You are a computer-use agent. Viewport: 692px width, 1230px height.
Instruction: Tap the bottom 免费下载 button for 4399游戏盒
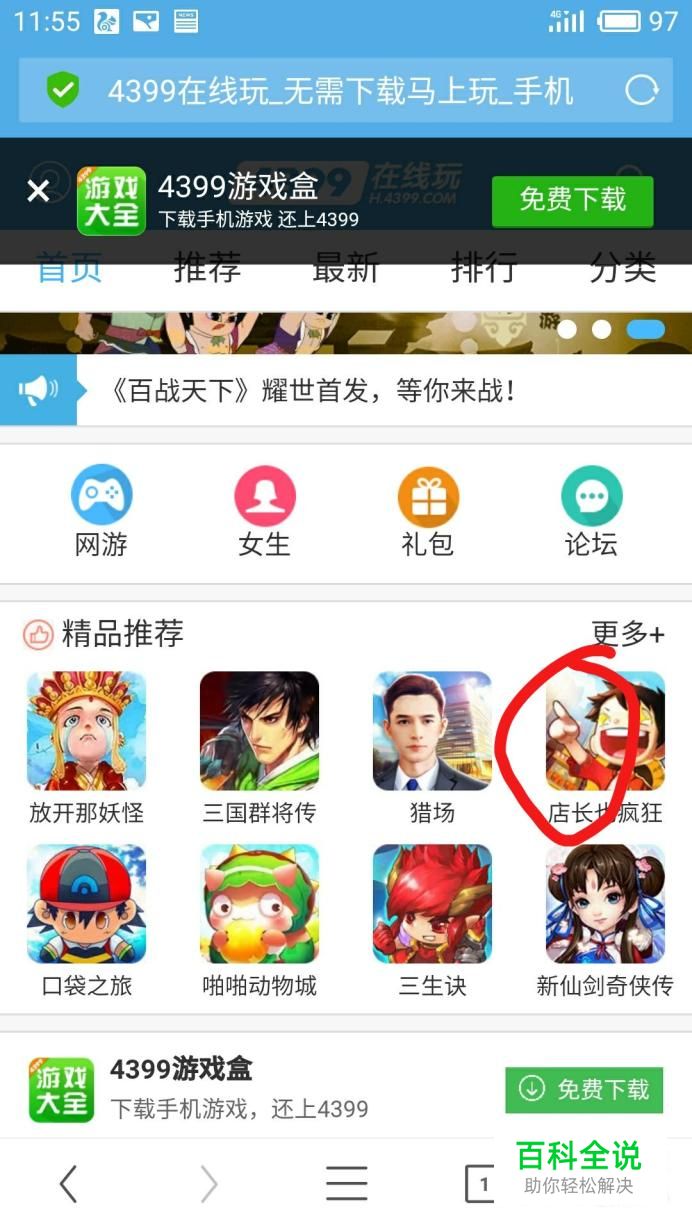click(584, 1089)
